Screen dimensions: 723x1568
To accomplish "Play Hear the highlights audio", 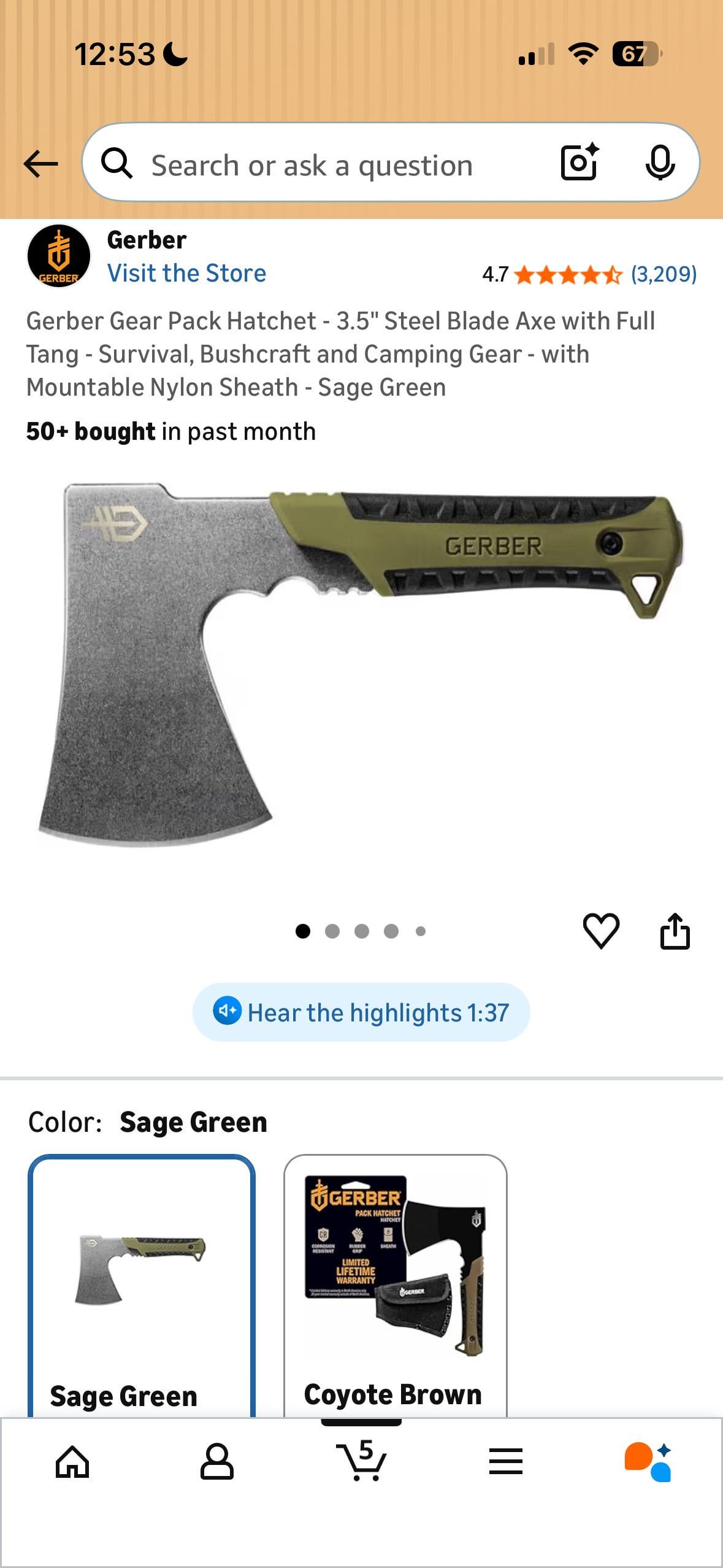I will click(x=361, y=1012).
